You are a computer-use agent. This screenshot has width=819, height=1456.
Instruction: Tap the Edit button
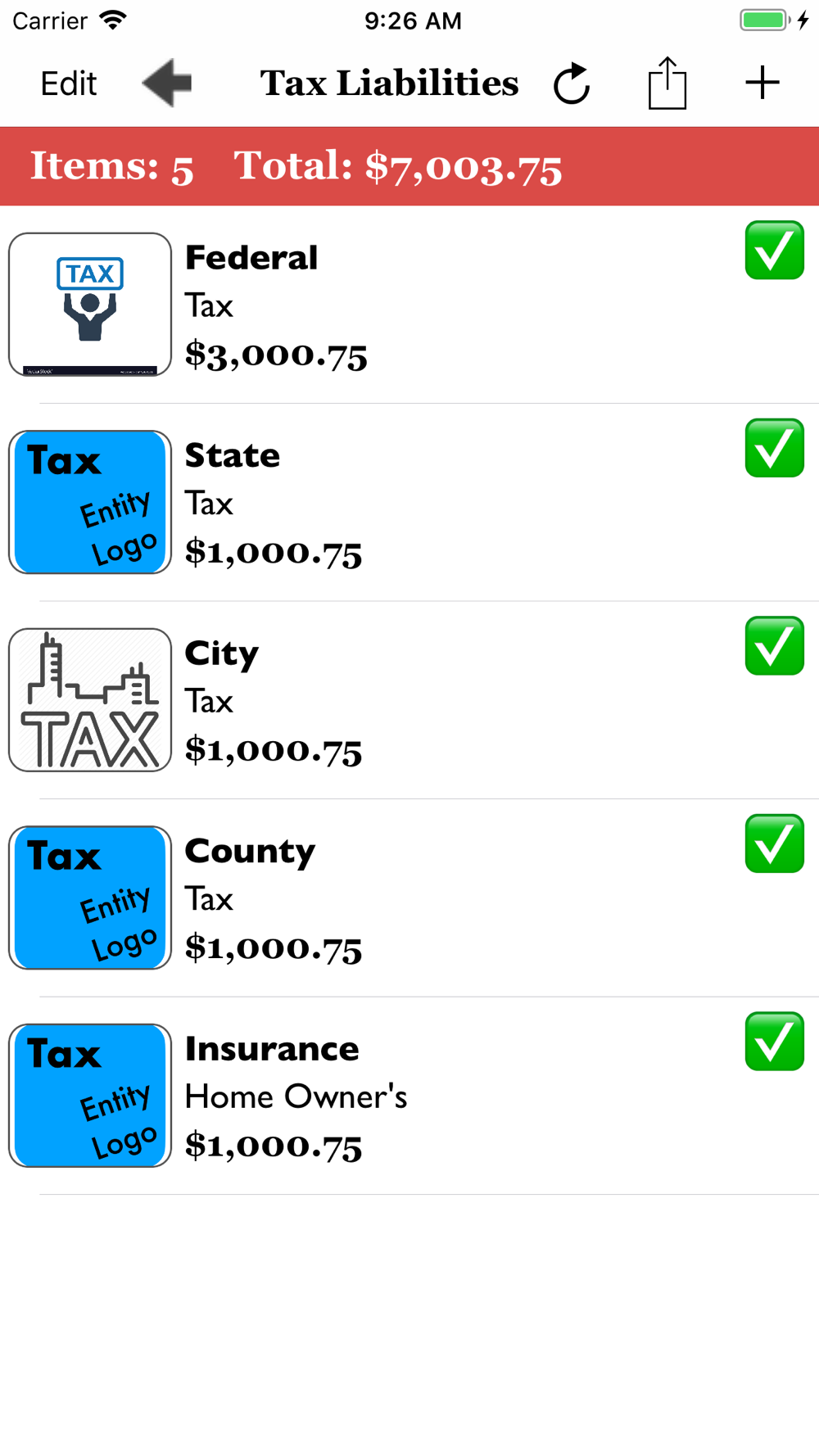pos(69,84)
